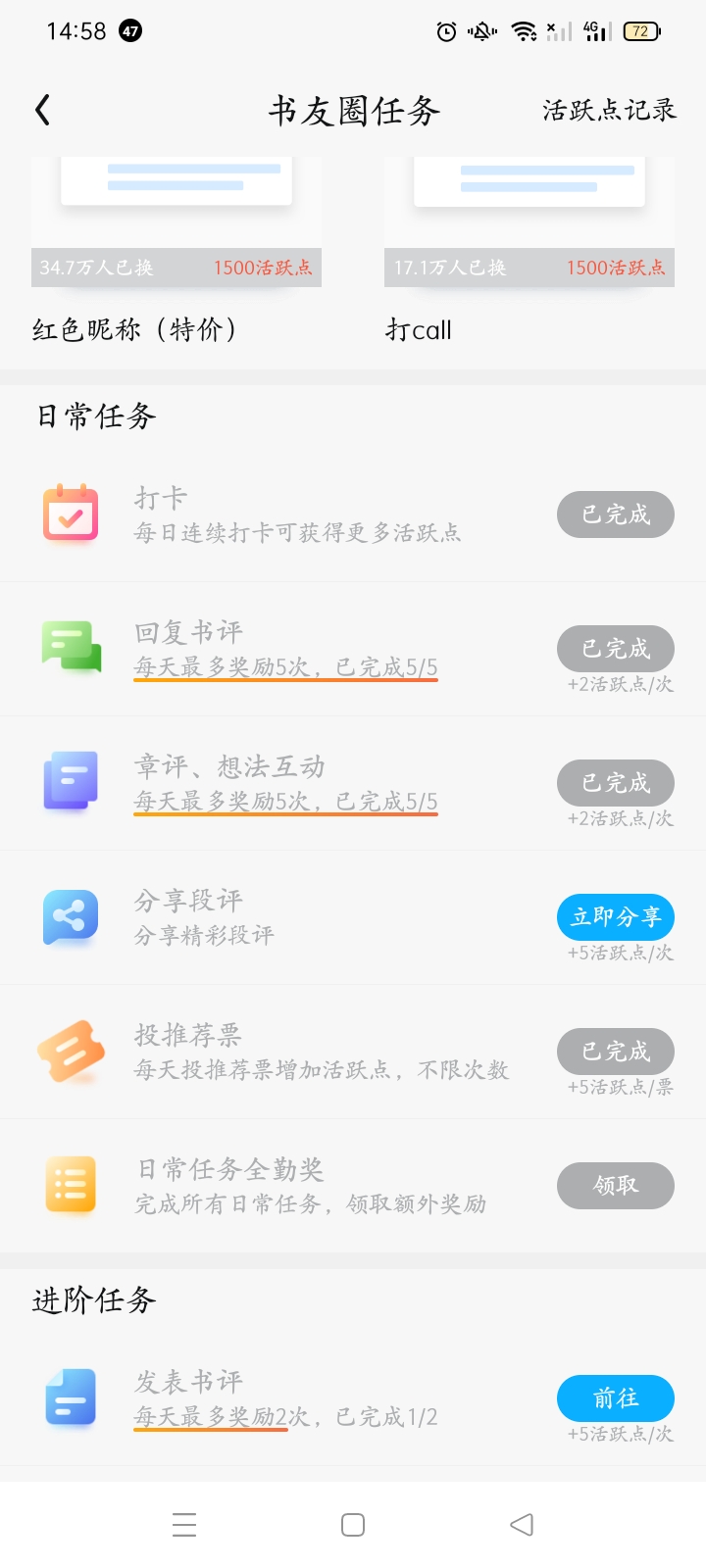Image resolution: width=706 pixels, height=1568 pixels.
Task: Tap the 已完成 button for 章评、想法互动
Action: click(x=616, y=782)
